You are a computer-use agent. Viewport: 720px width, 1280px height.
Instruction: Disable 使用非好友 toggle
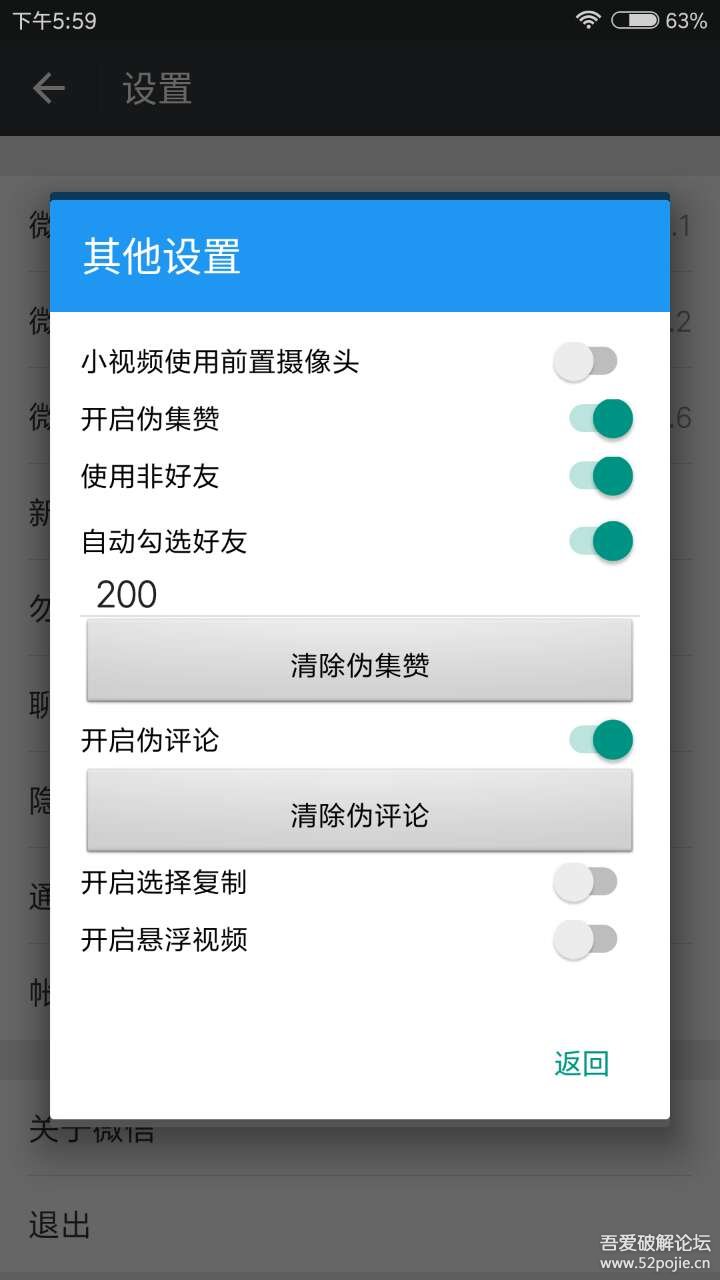click(x=601, y=476)
